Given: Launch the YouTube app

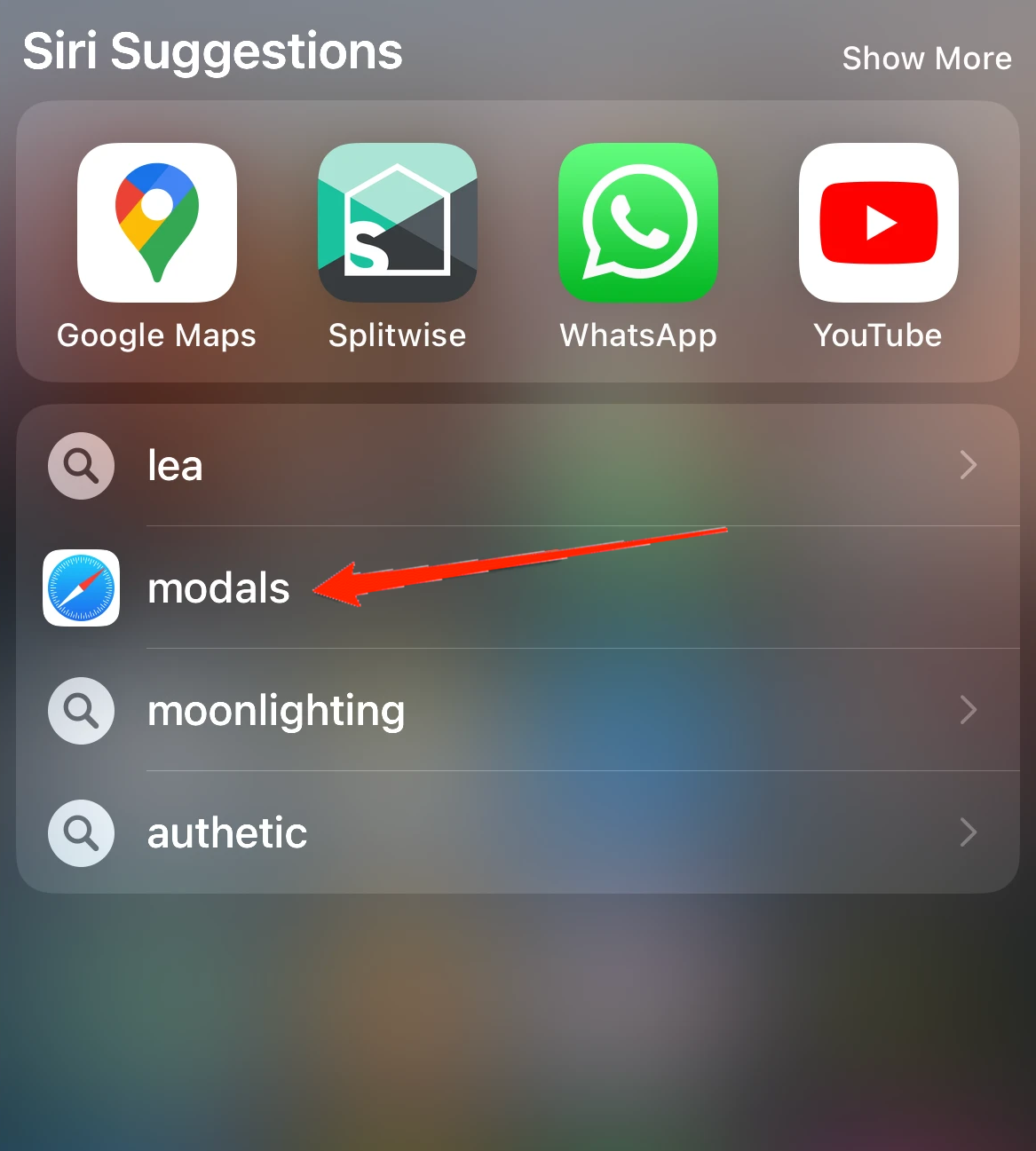Looking at the screenshot, I should point(878,223).
